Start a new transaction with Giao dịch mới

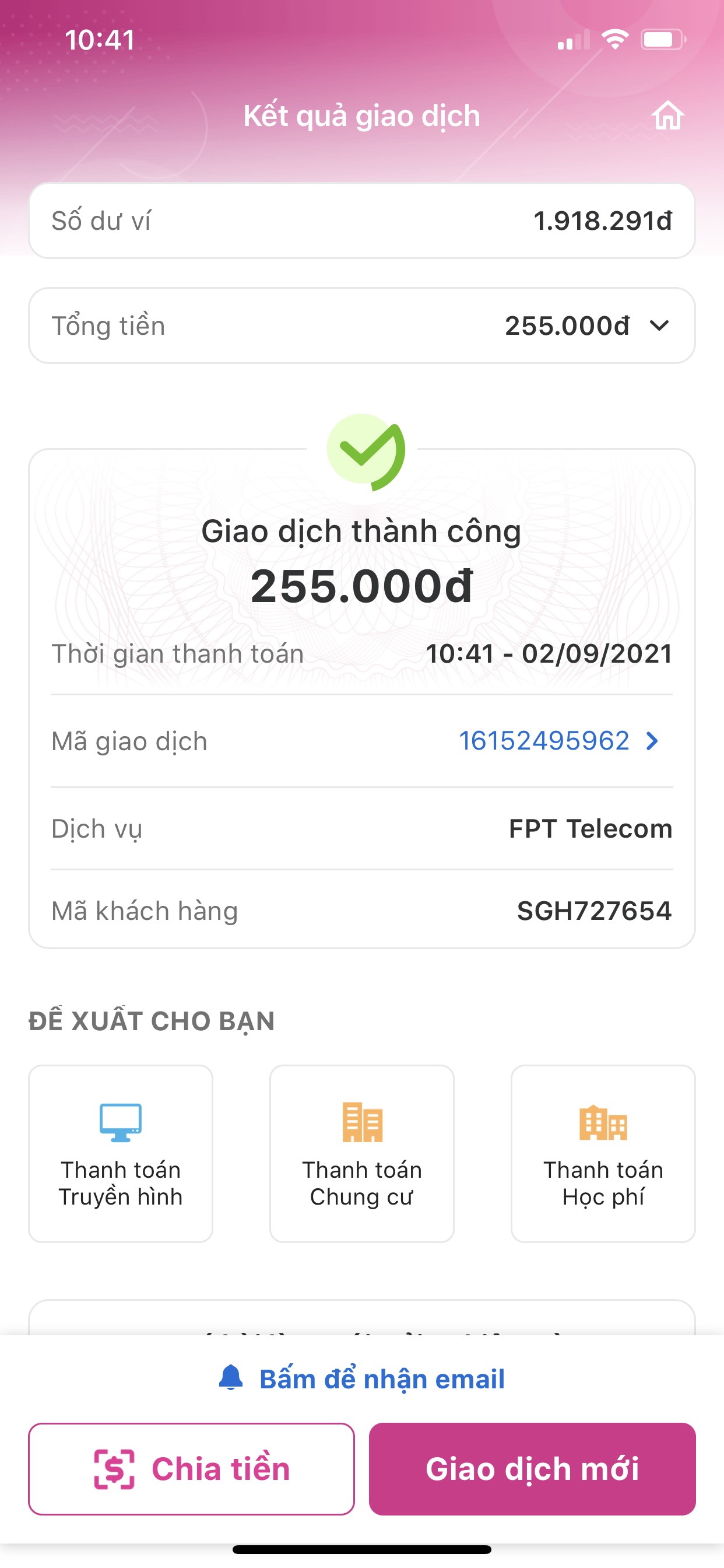pyautogui.click(x=532, y=1468)
